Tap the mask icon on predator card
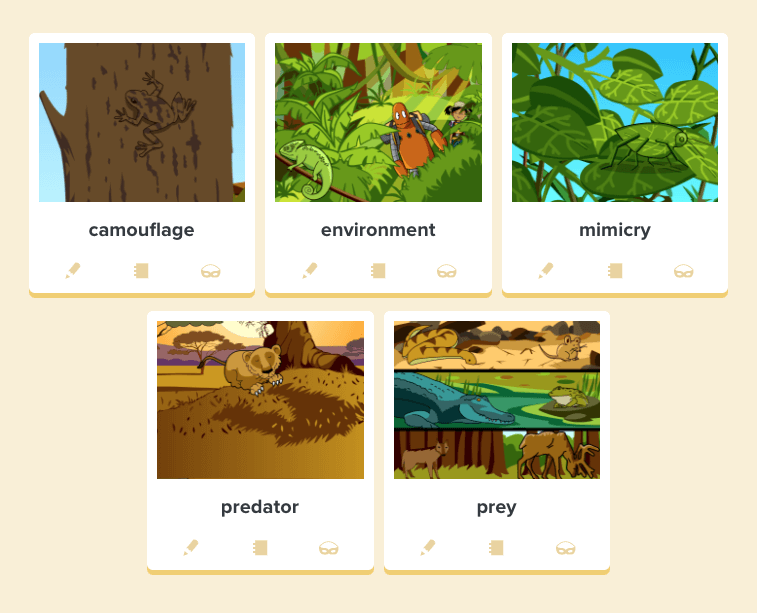This screenshot has height=613, width=757. point(328,548)
